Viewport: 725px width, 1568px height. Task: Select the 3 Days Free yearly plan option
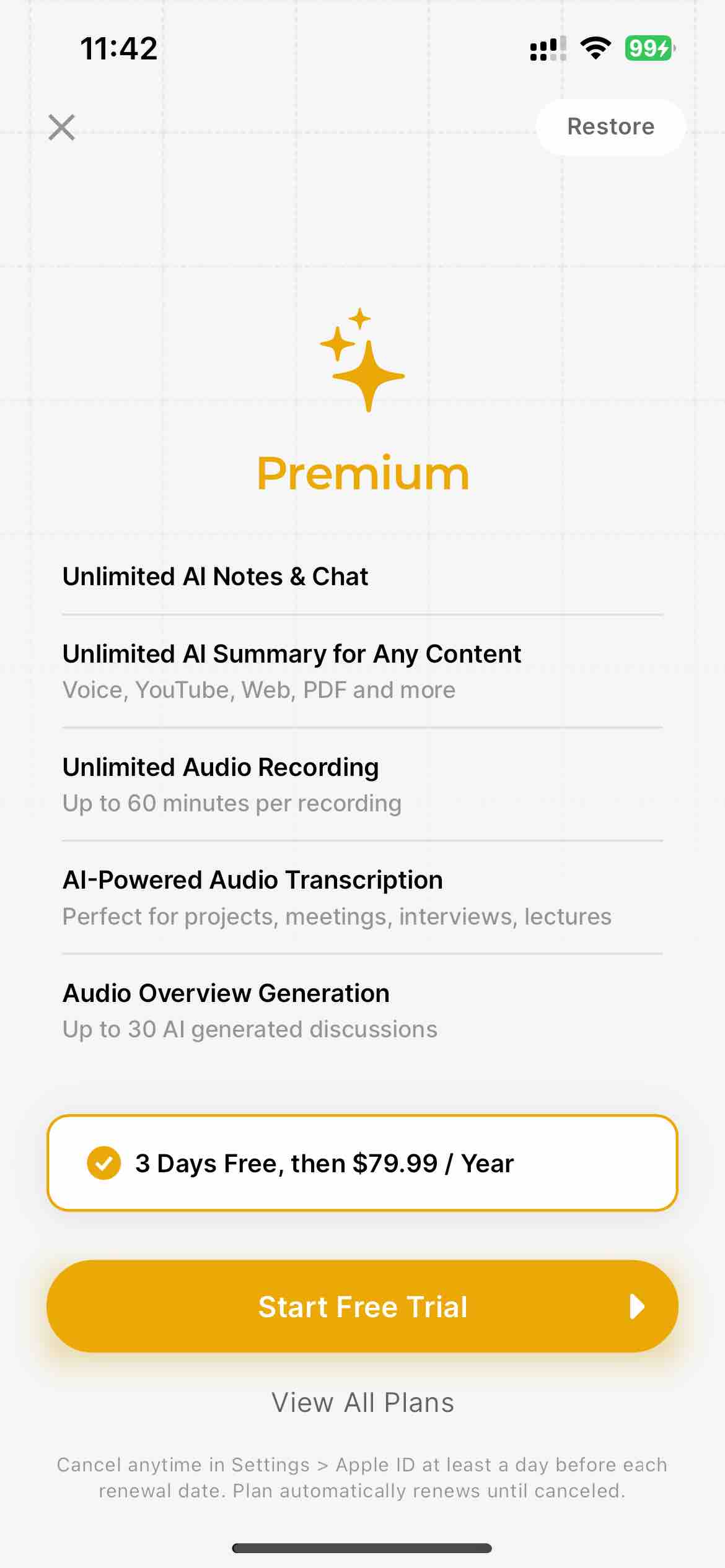tap(362, 1163)
